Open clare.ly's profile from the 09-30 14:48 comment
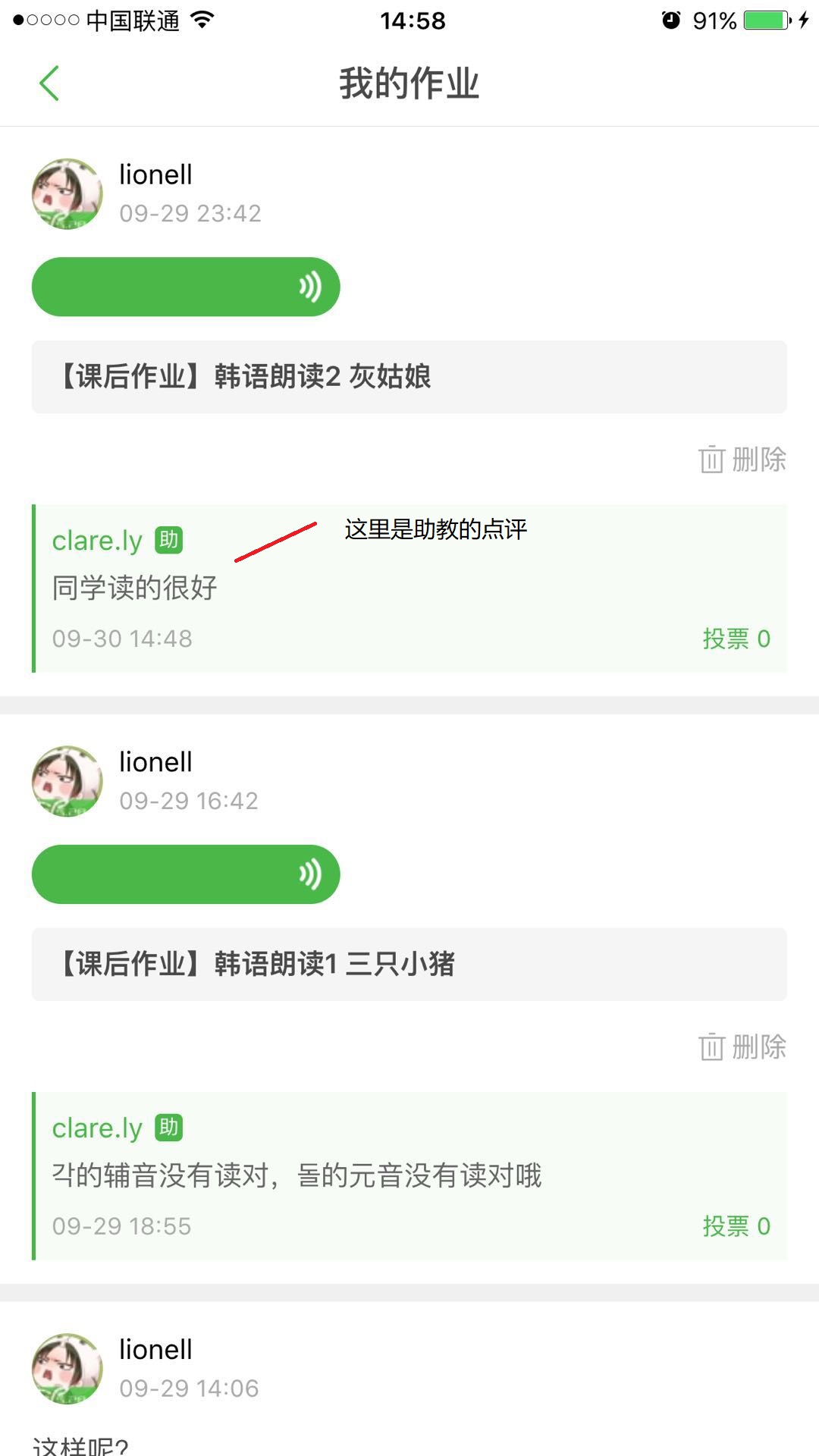This screenshot has height=1456, width=819. (97, 541)
